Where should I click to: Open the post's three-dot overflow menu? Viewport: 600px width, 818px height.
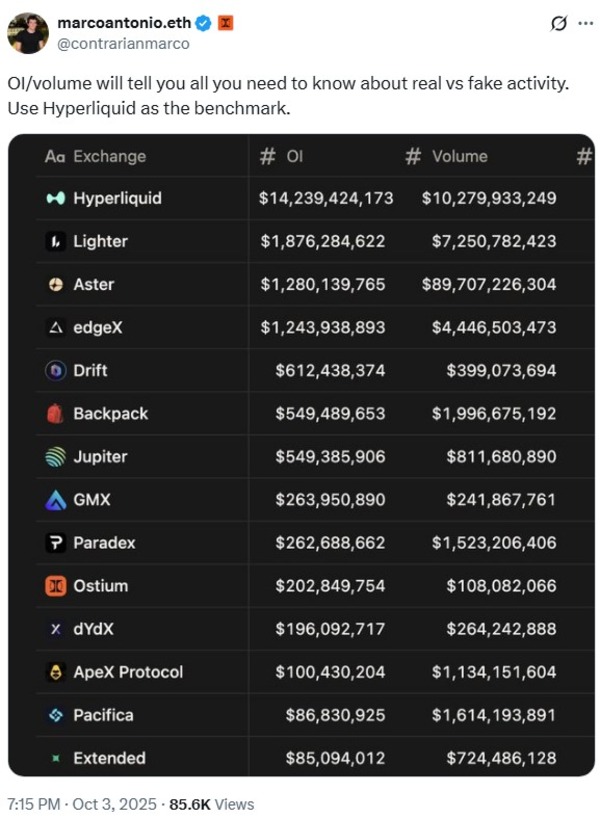[x=585, y=23]
